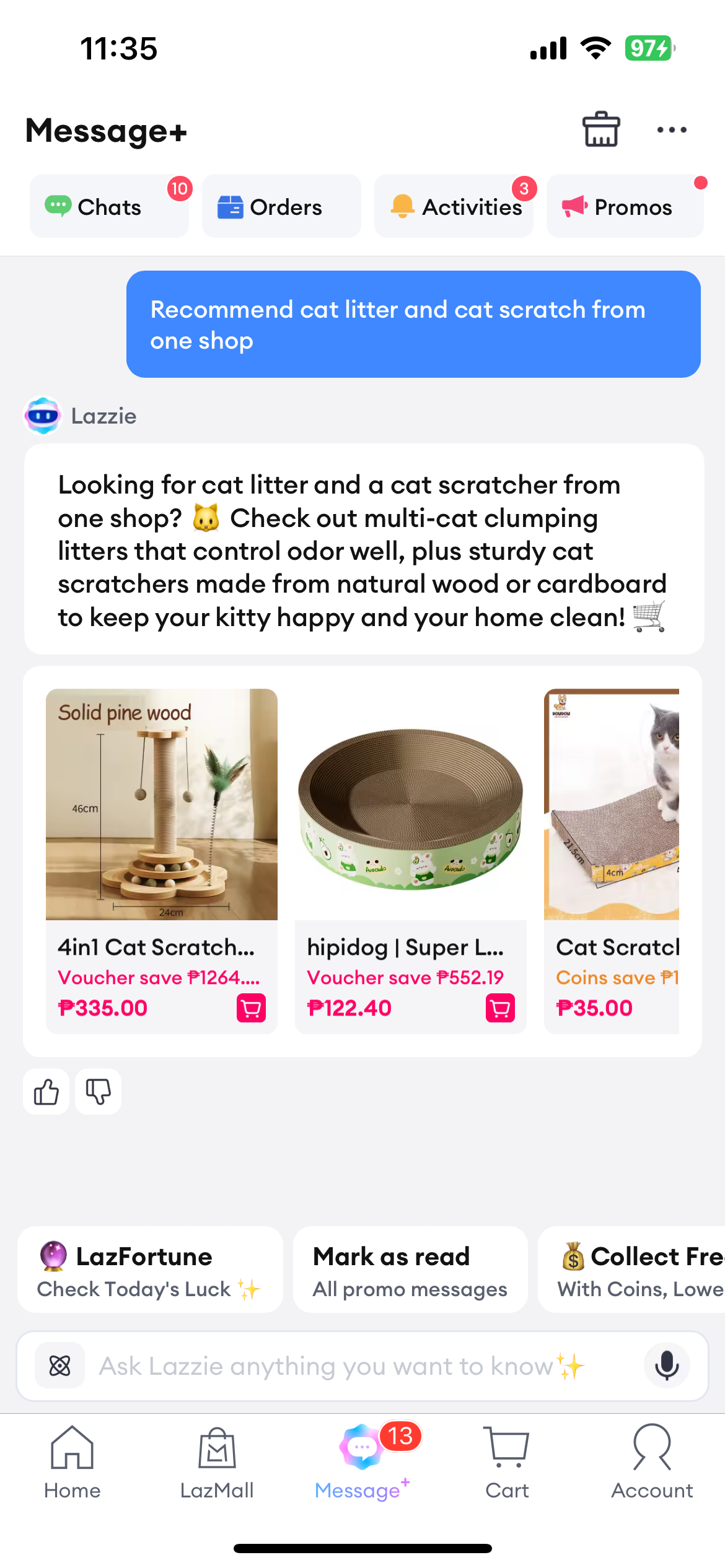
Task: Tap the LazFortune Check Today's Luck chip
Action: [150, 1270]
